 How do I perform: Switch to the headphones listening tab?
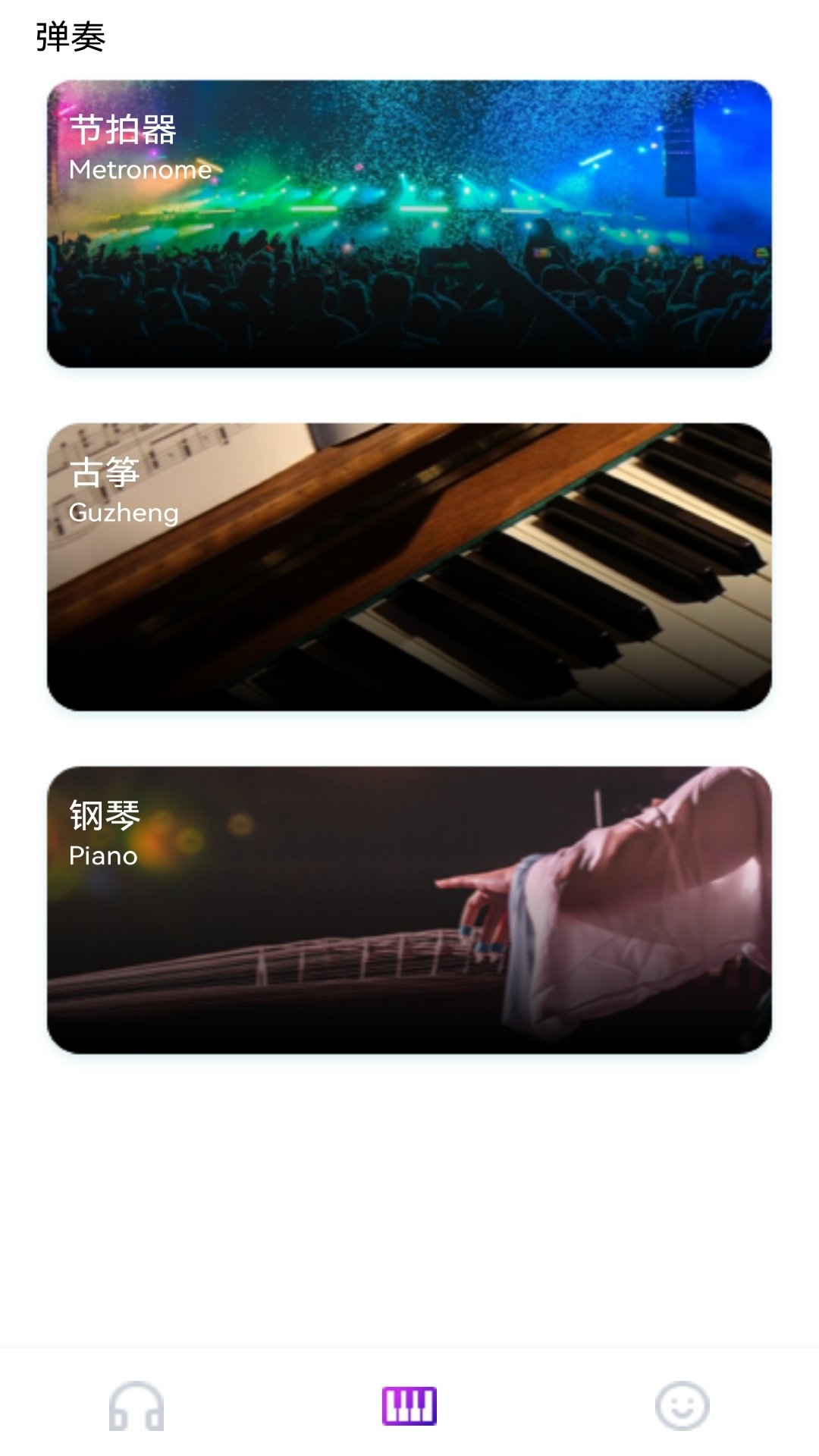[x=136, y=1406]
